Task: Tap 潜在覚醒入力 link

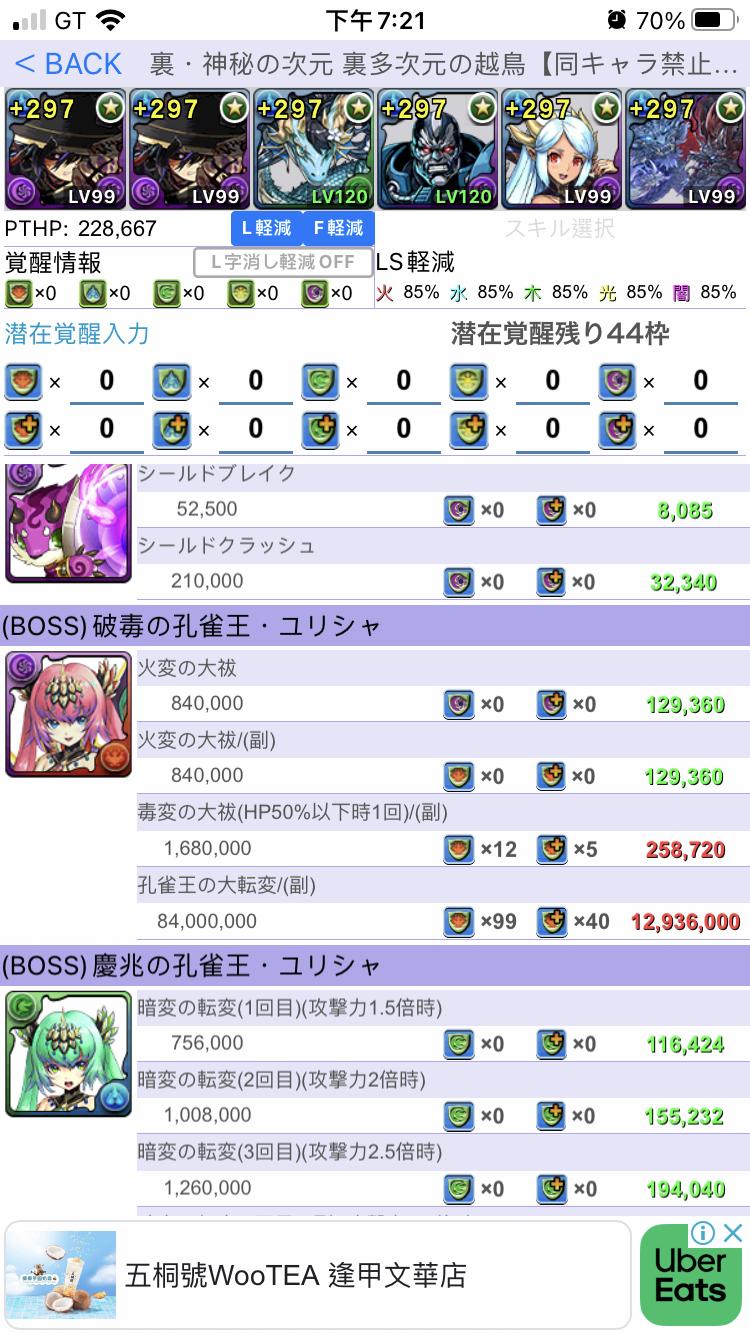Action: 77,333
